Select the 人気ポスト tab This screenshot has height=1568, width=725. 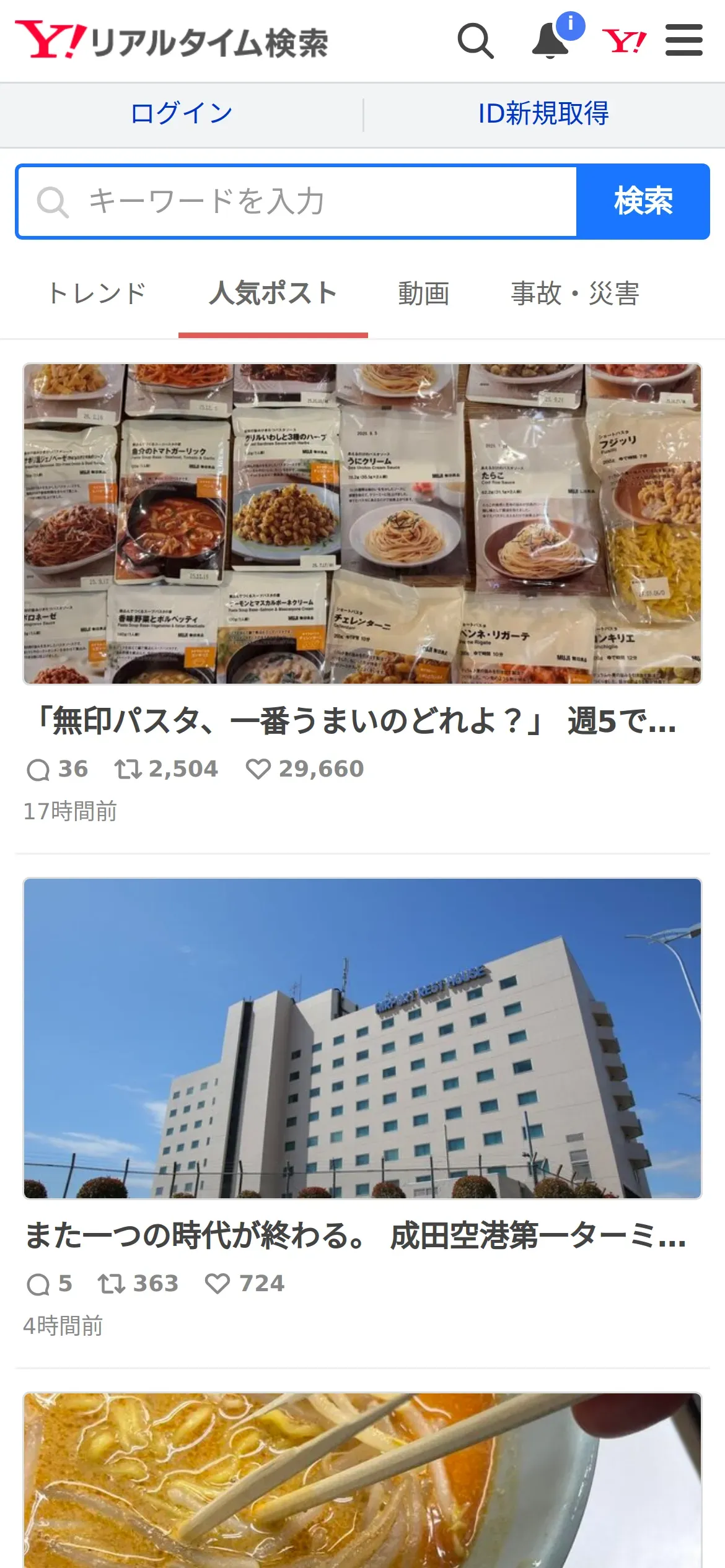click(273, 294)
